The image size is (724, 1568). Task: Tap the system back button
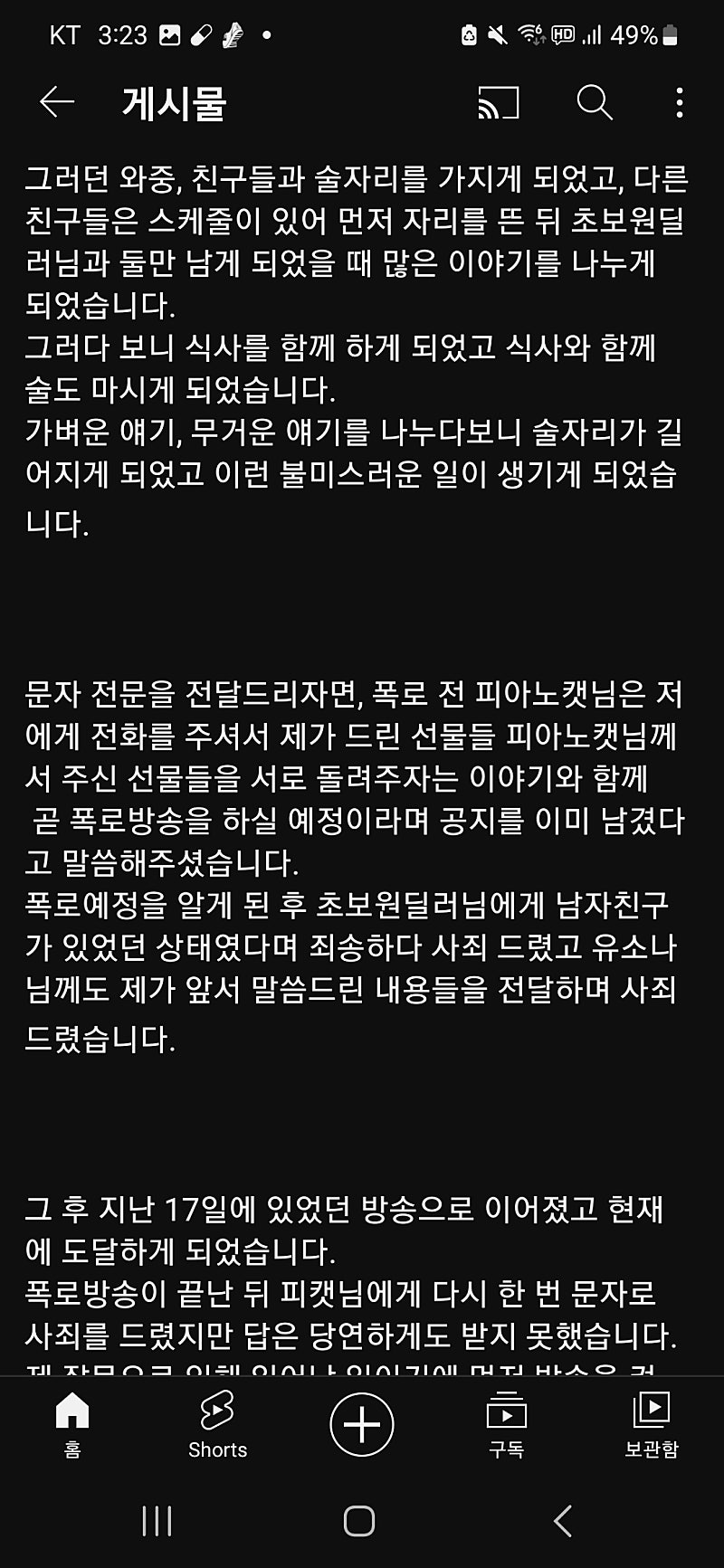[563, 1521]
